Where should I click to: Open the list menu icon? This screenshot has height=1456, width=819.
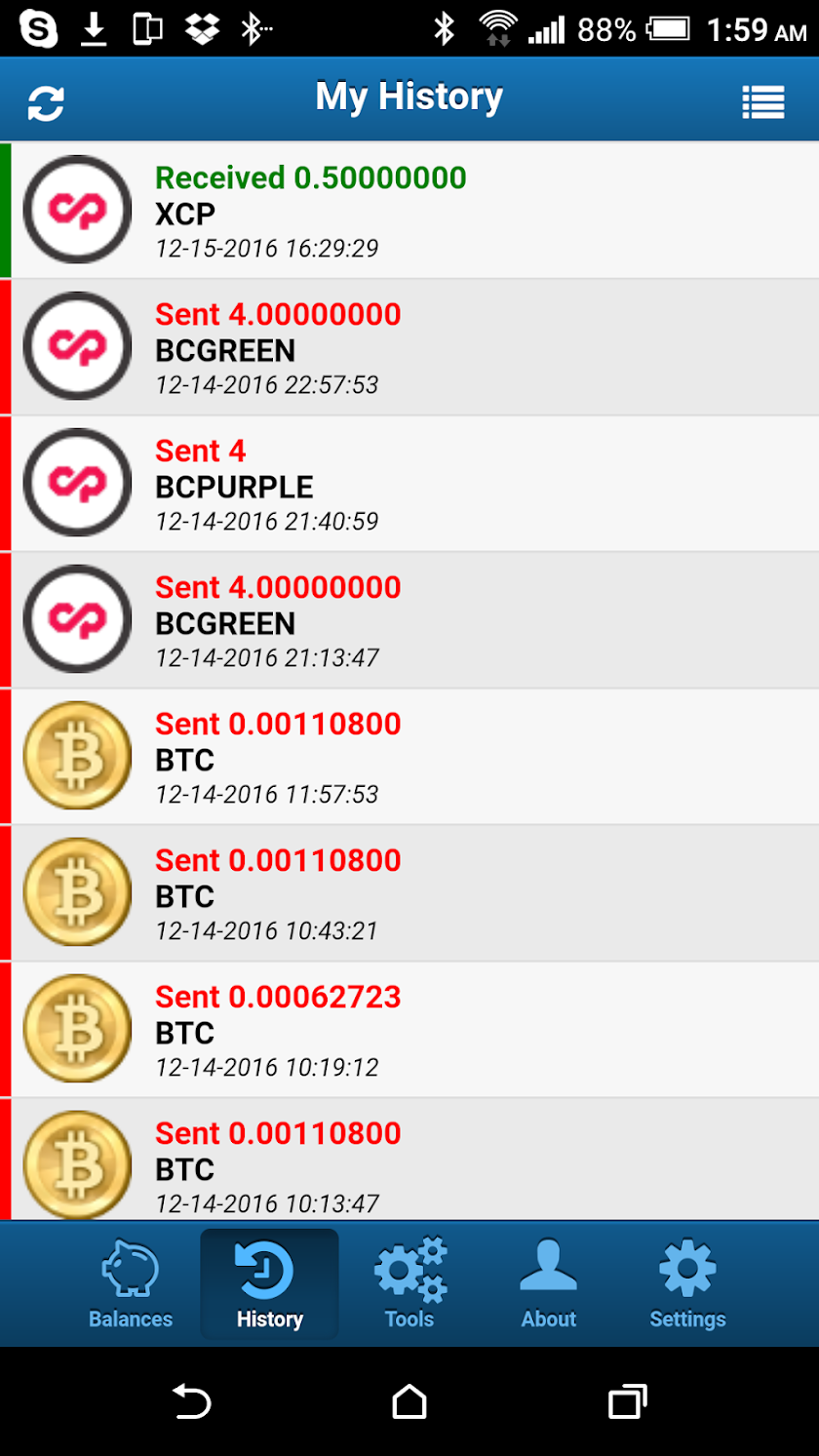pyautogui.click(x=762, y=101)
